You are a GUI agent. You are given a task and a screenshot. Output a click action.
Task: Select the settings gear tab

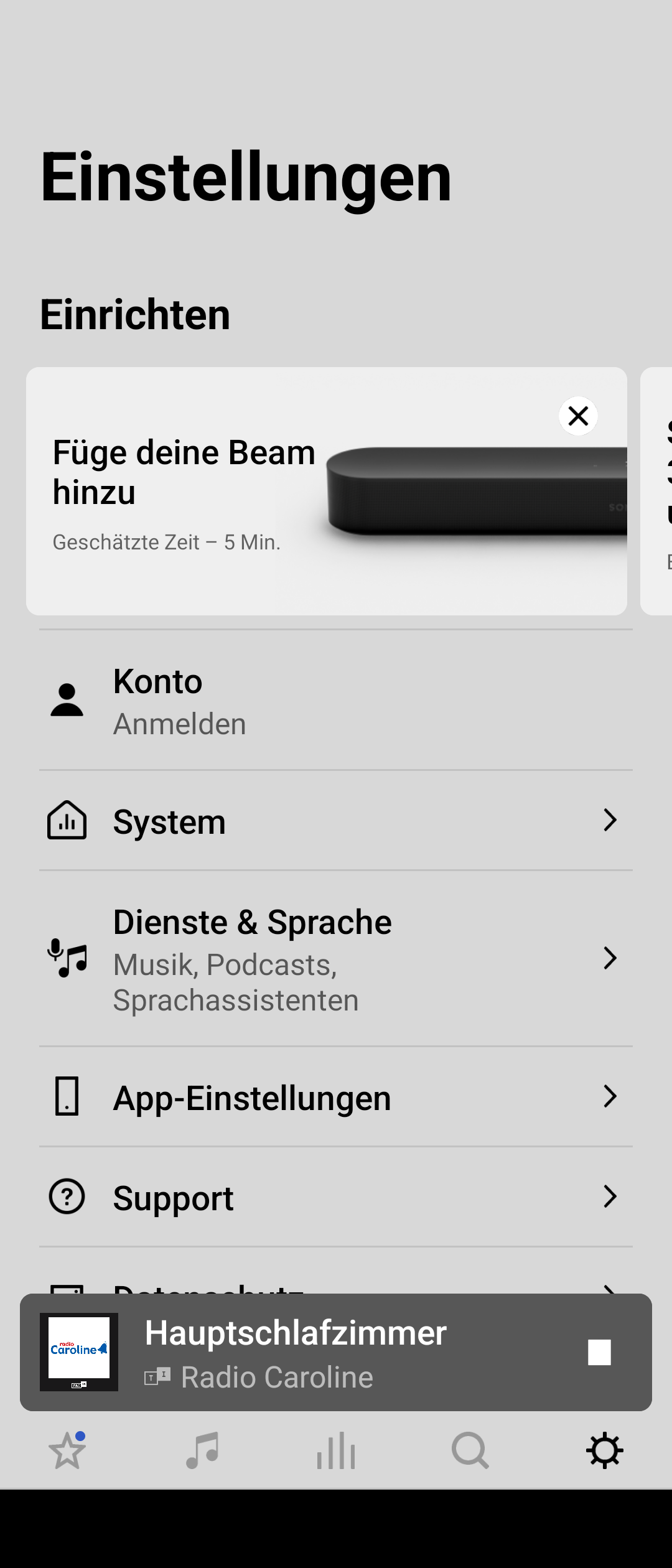pos(605,1451)
